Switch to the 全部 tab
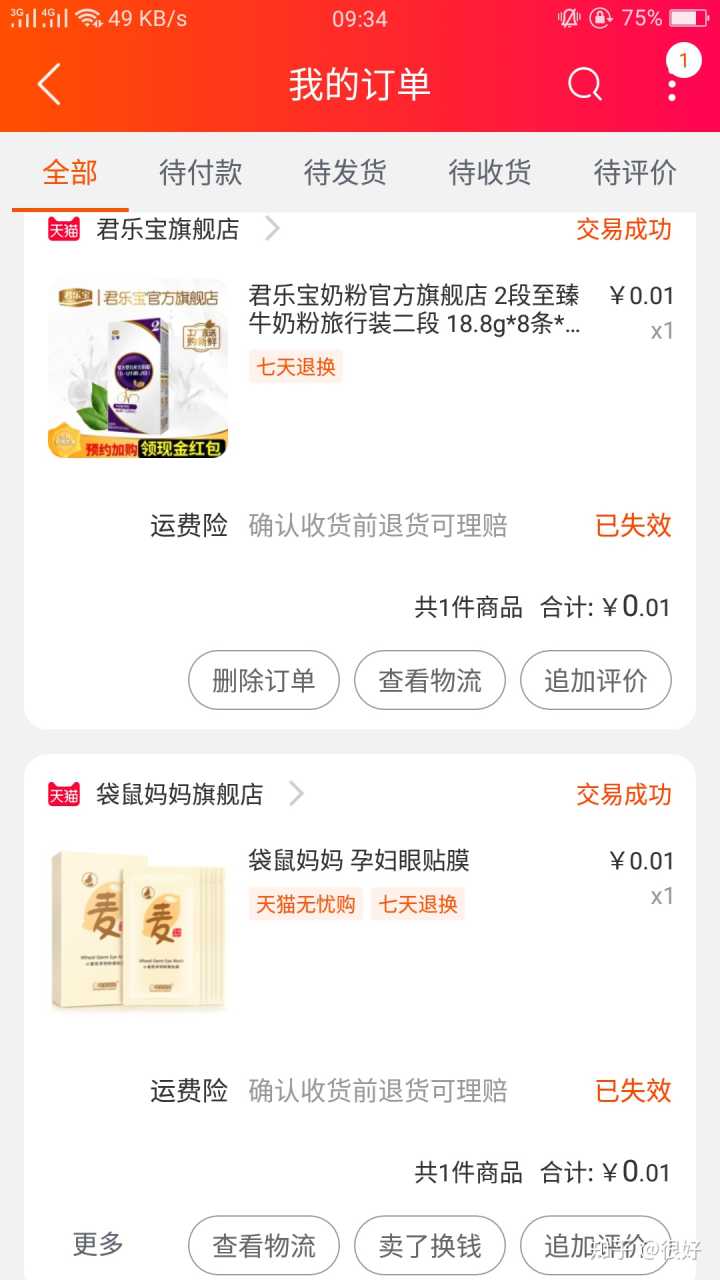The image size is (720, 1280). [x=70, y=172]
